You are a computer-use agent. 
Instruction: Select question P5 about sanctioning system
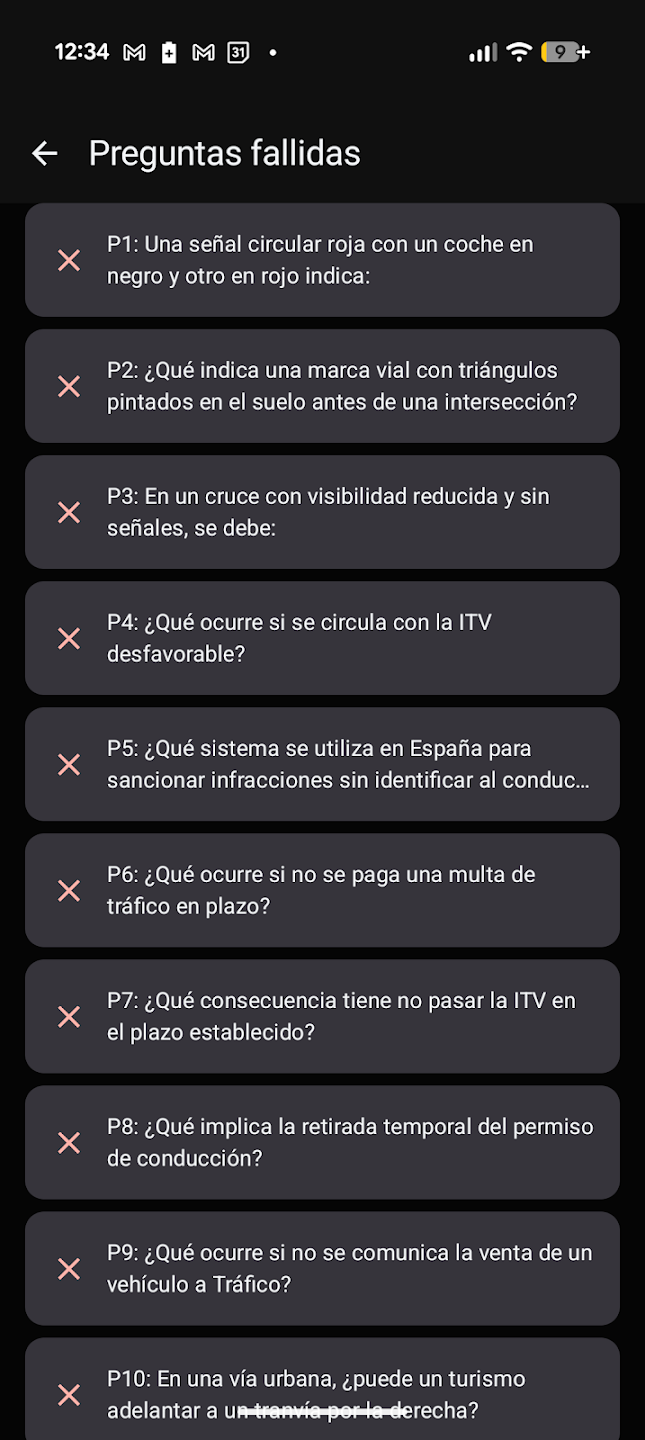(322, 764)
